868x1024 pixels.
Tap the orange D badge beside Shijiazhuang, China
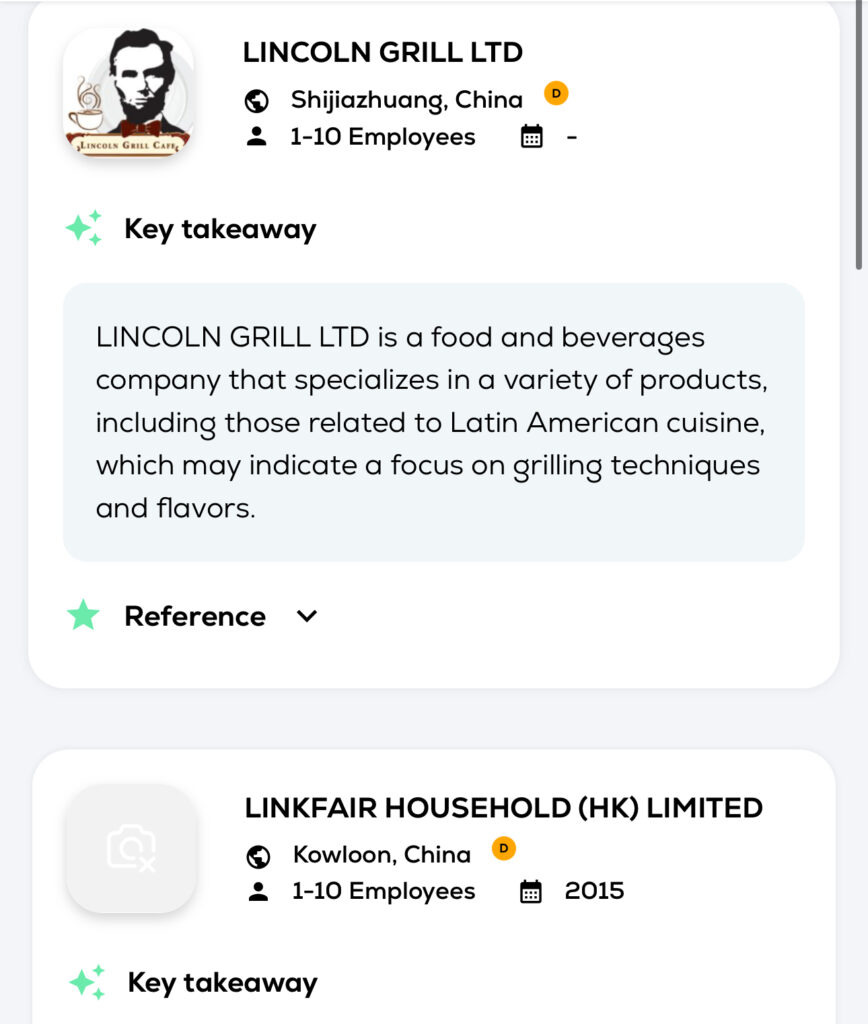point(556,94)
